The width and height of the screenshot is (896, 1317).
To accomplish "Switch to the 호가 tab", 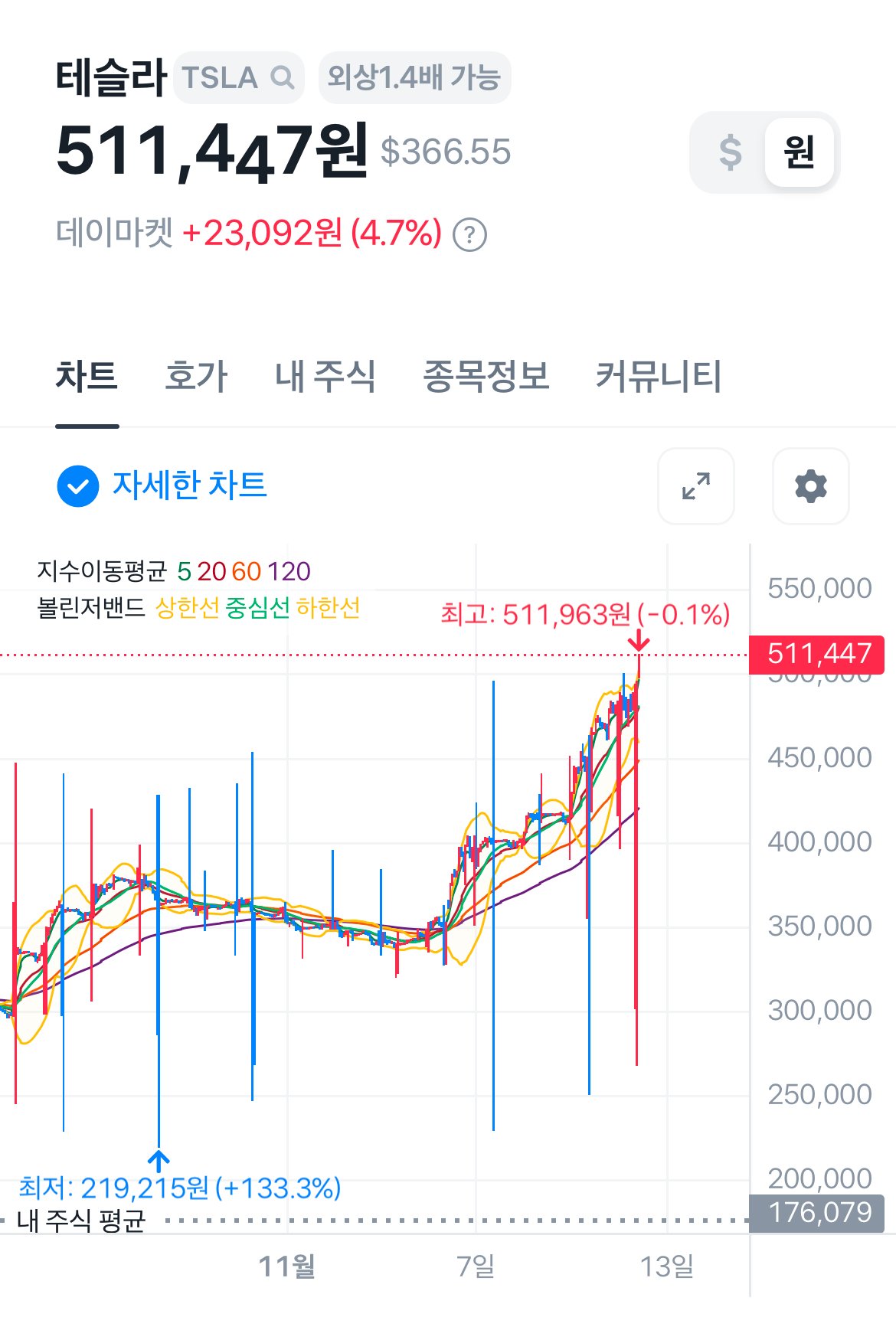I will pyautogui.click(x=196, y=377).
